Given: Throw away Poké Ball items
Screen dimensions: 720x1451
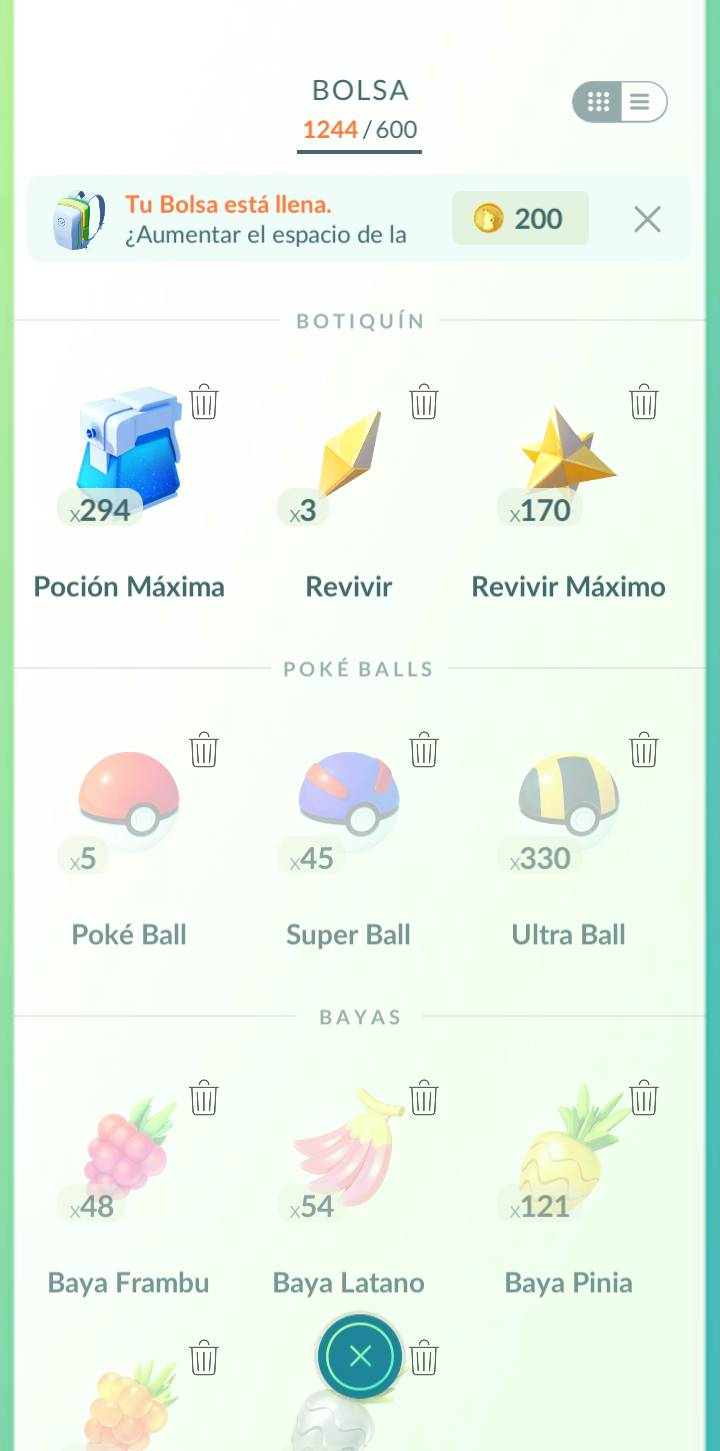Looking at the screenshot, I should tap(204, 750).
